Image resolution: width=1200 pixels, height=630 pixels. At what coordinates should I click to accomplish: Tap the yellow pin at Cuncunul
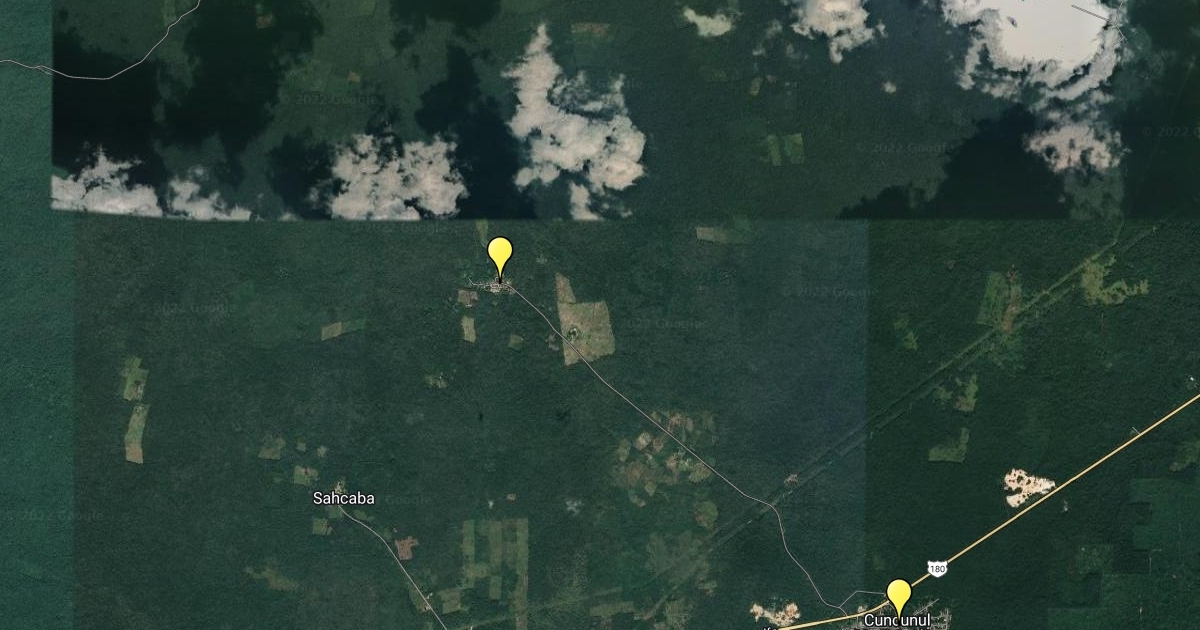tap(899, 595)
